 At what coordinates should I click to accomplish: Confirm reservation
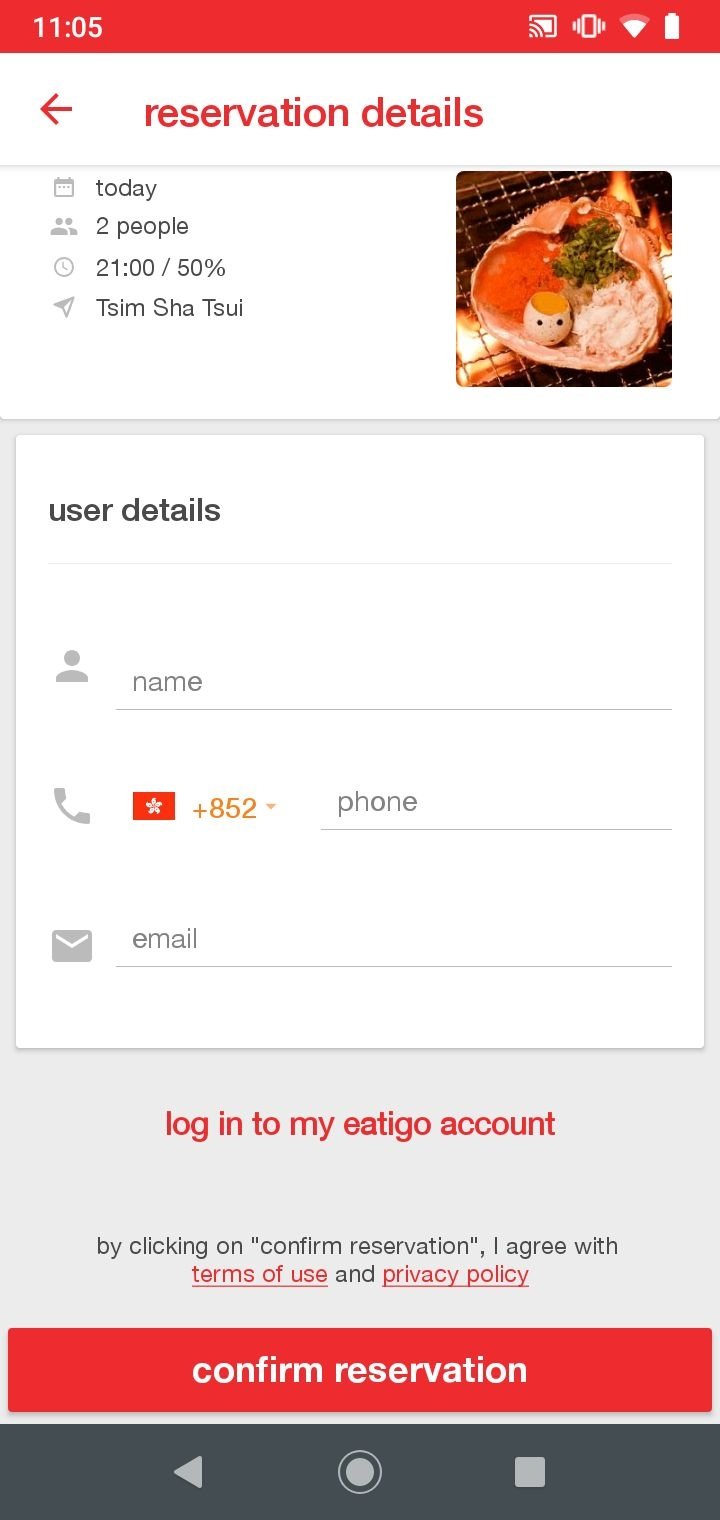coord(360,1370)
